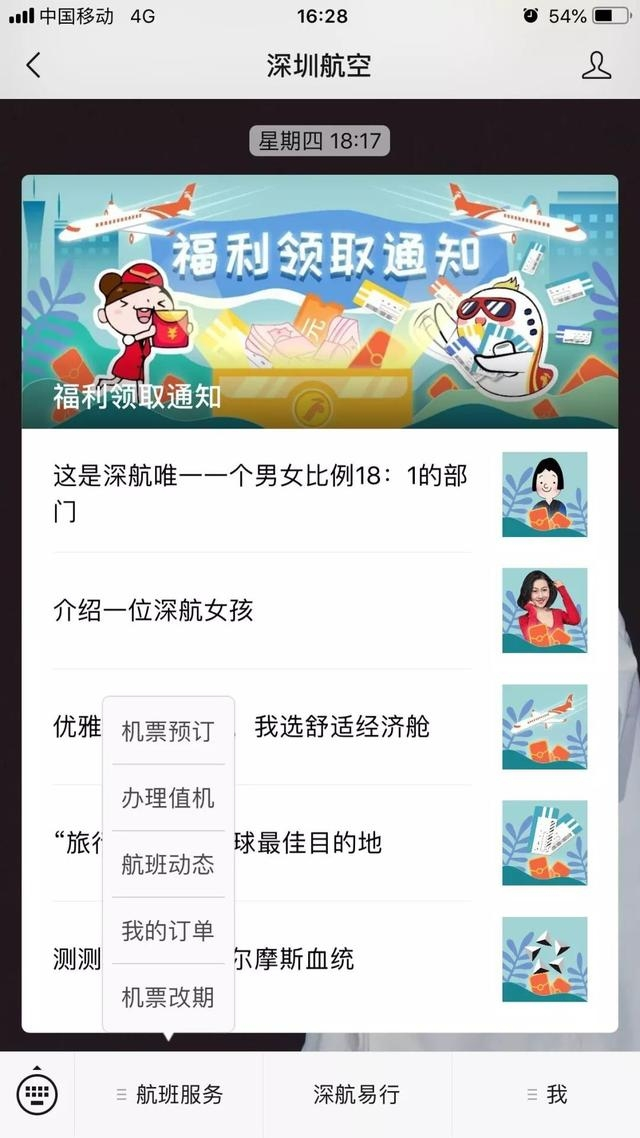Select 机票改期 in the popup menu
The width and height of the screenshot is (640, 1138).
pos(168,997)
